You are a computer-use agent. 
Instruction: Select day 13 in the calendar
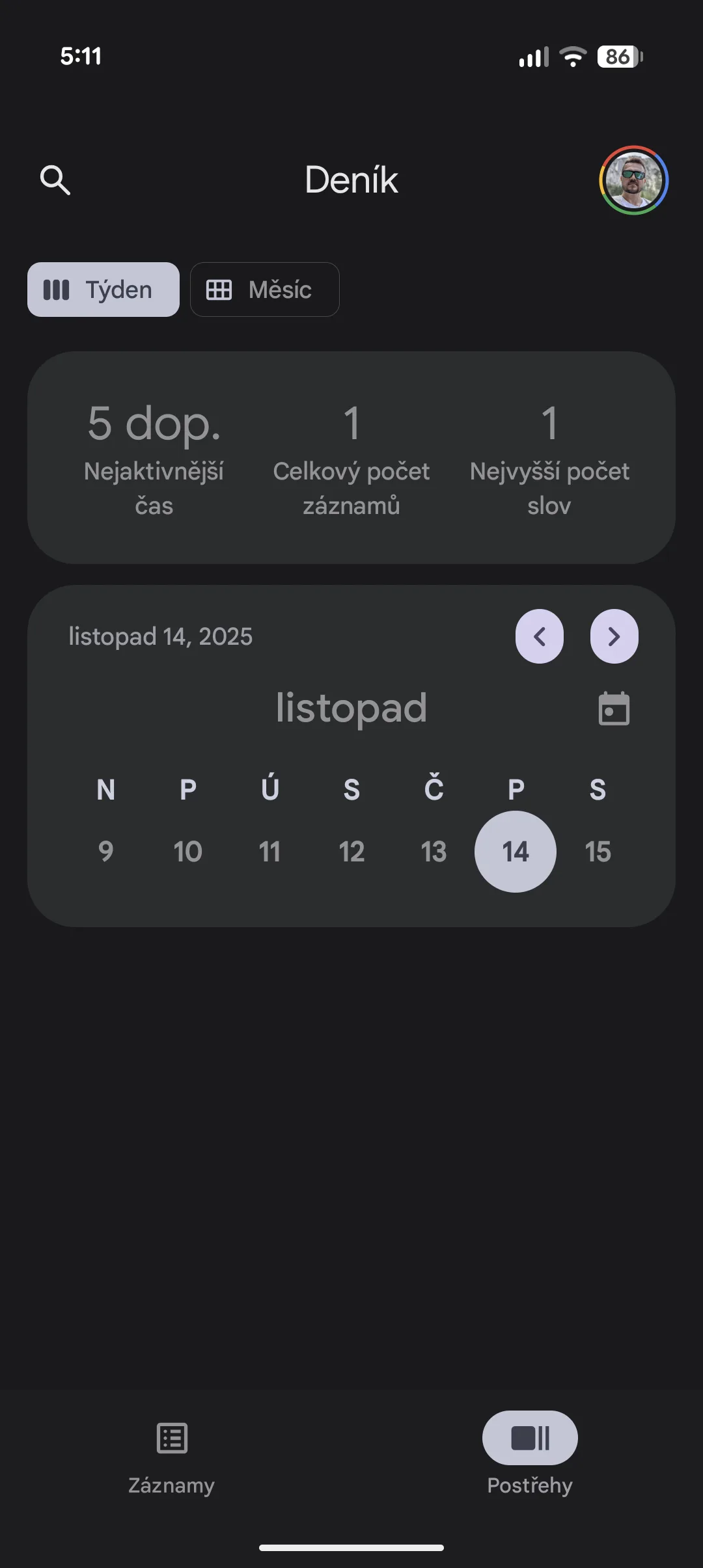click(x=434, y=852)
